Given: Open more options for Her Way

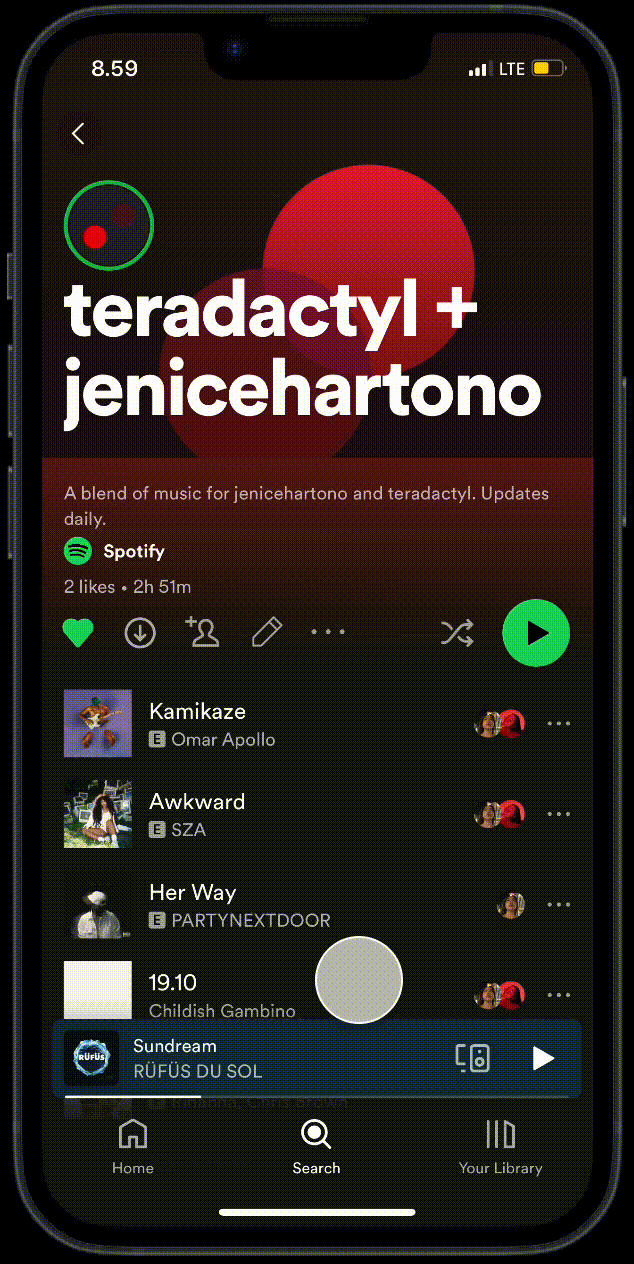Looking at the screenshot, I should click(x=559, y=905).
